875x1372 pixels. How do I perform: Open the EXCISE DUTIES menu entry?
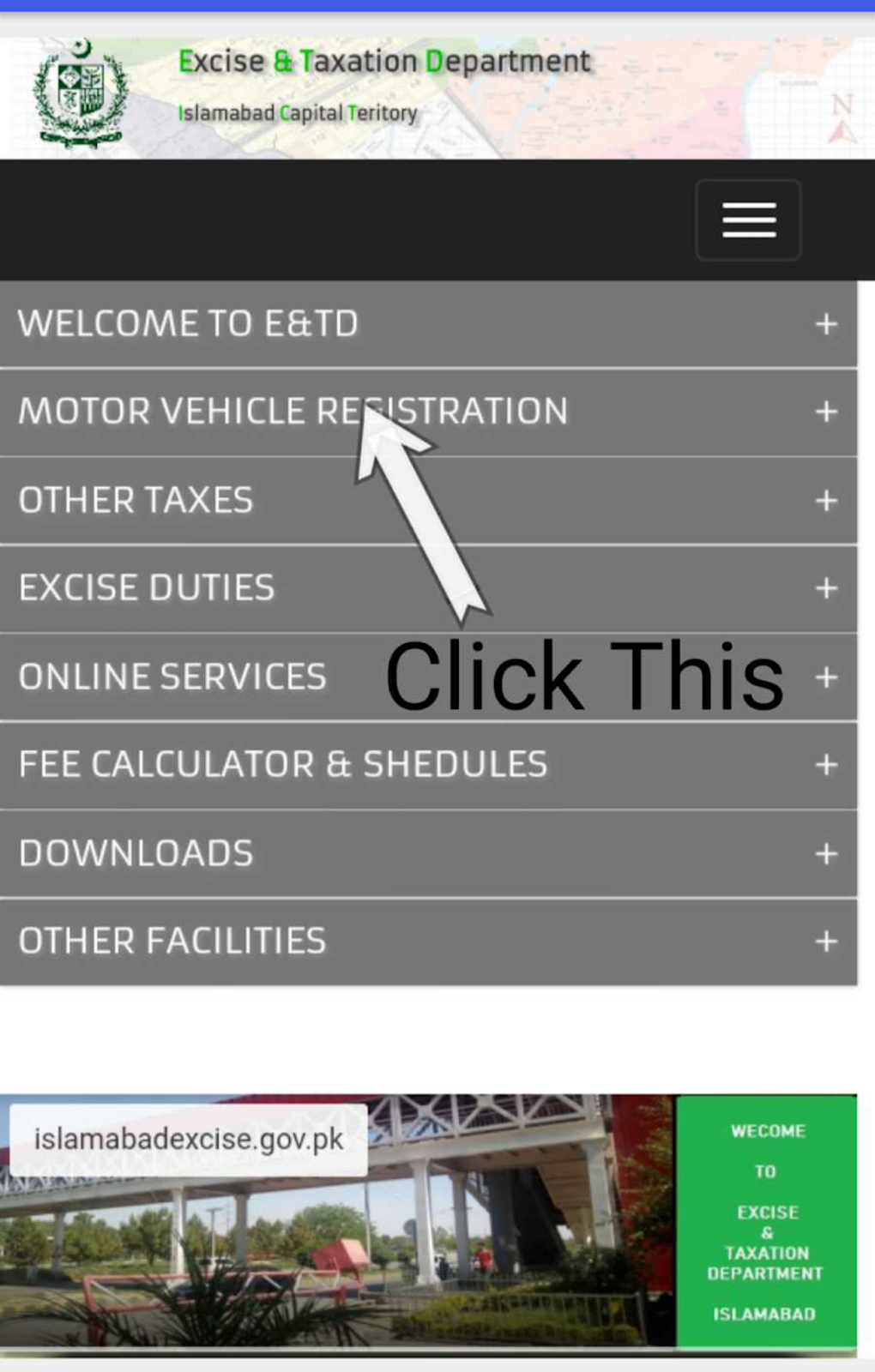(147, 587)
